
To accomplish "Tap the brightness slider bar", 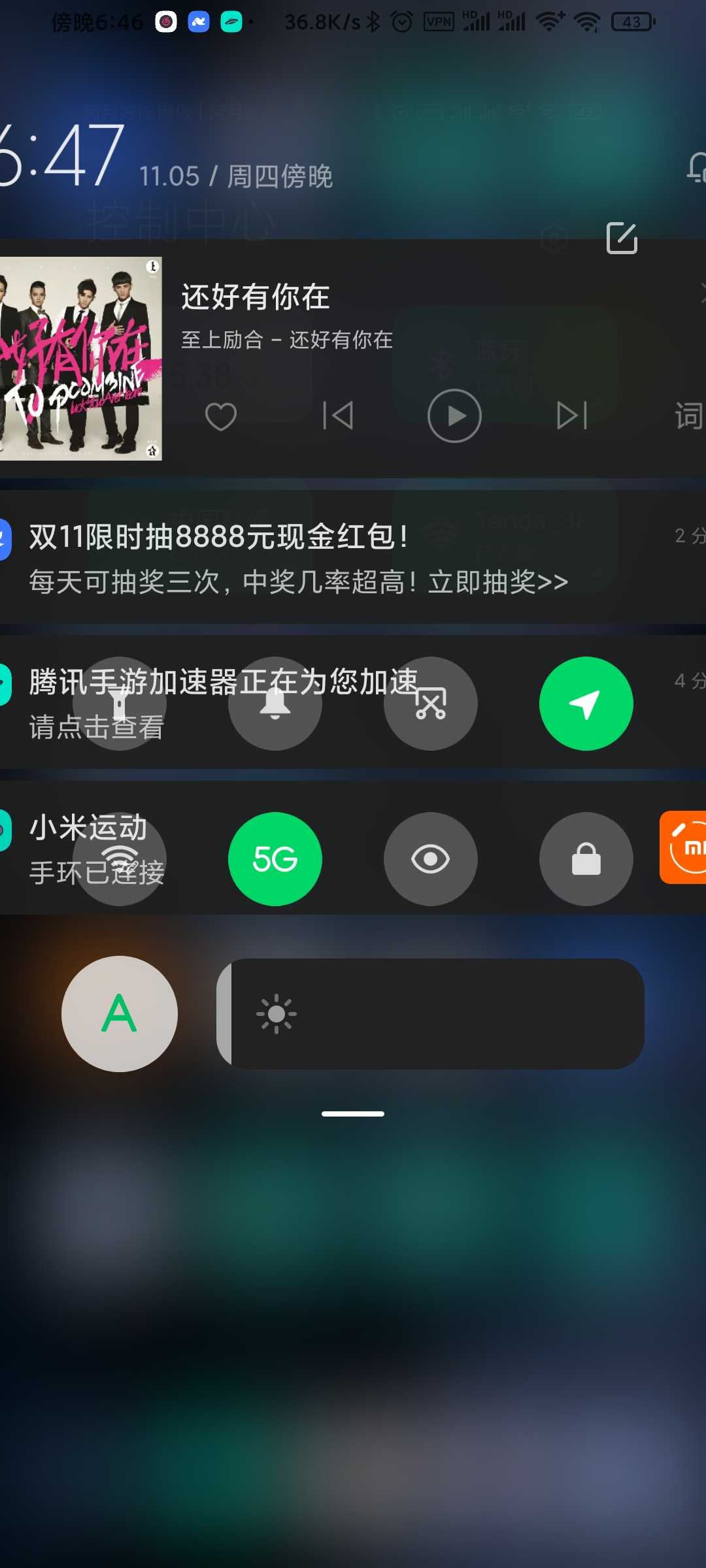I will (x=430, y=1013).
